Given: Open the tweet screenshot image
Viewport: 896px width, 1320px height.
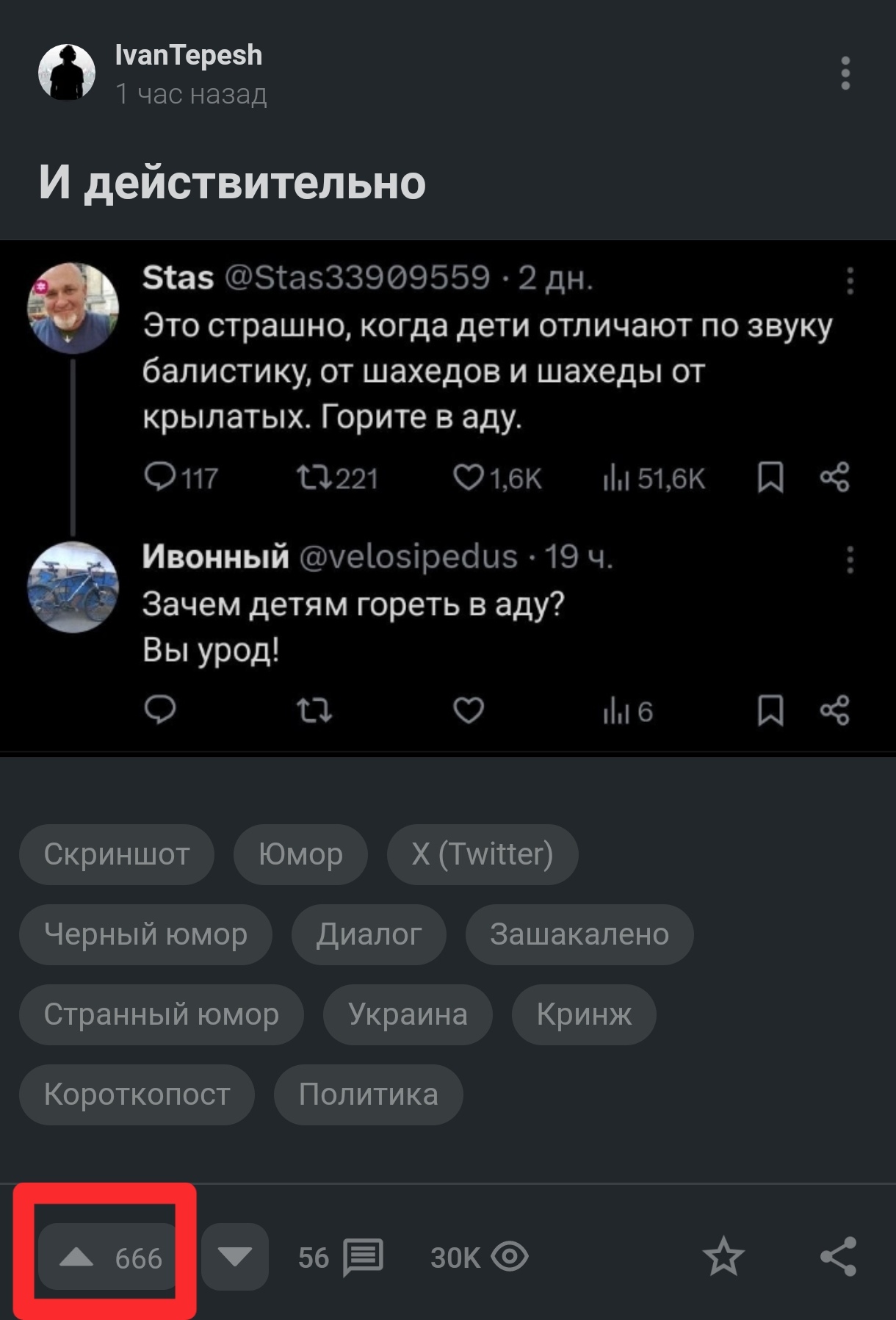Looking at the screenshot, I should pos(448,497).
